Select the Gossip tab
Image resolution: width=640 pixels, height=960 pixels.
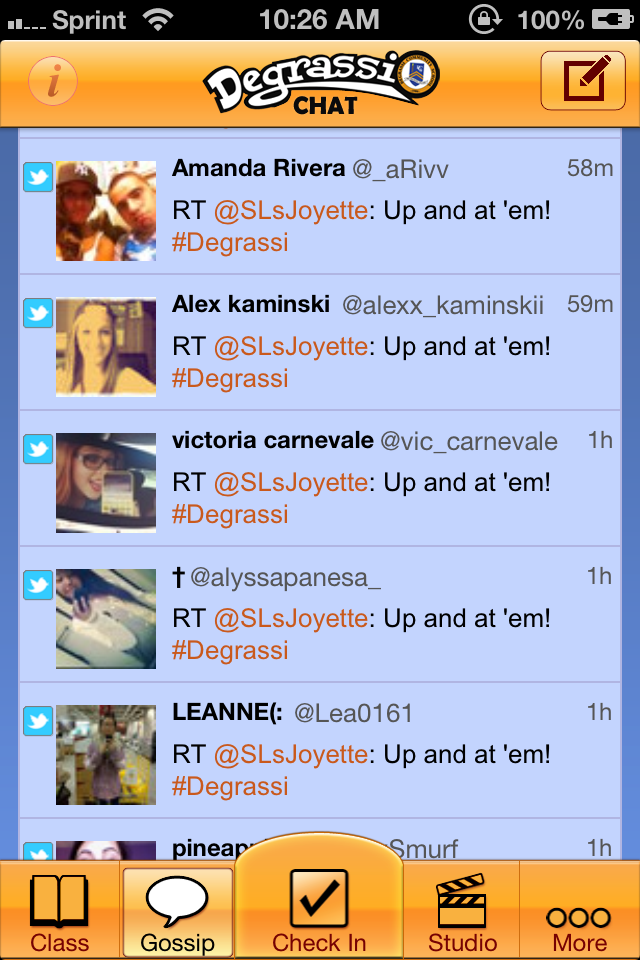tap(177, 912)
